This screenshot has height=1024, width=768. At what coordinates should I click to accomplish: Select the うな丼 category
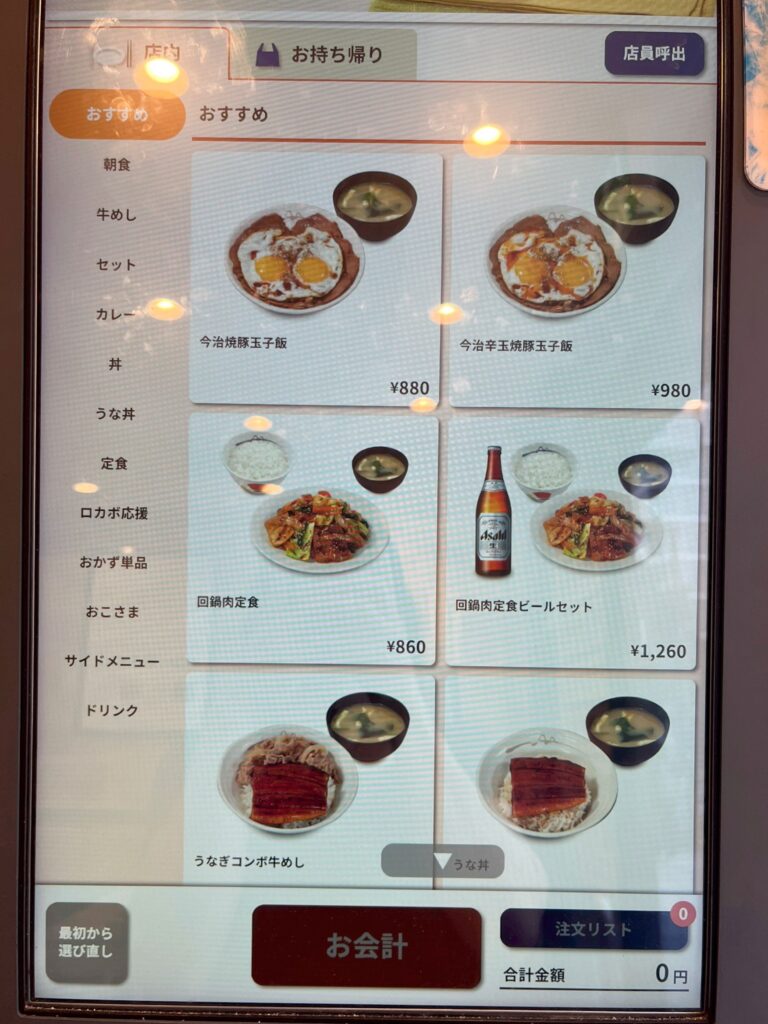pyautogui.click(x=116, y=413)
